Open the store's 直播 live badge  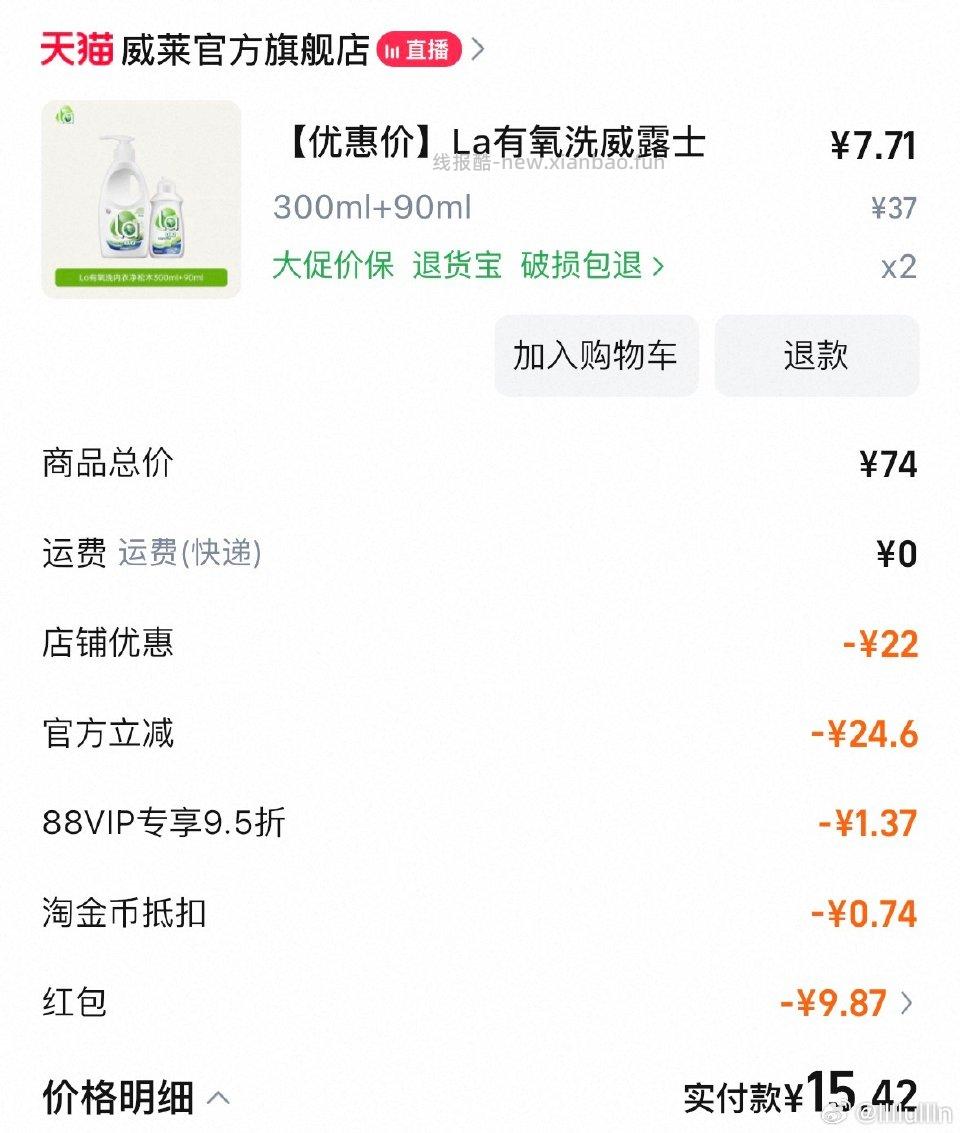tap(419, 49)
